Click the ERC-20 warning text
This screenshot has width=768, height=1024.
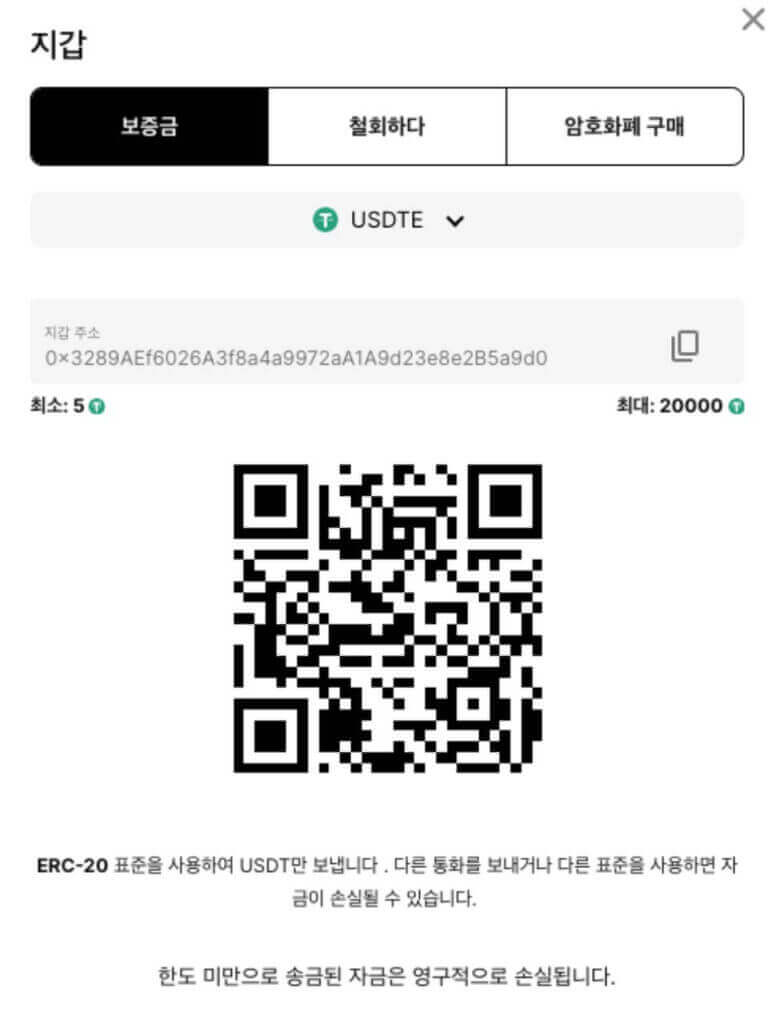384,882
